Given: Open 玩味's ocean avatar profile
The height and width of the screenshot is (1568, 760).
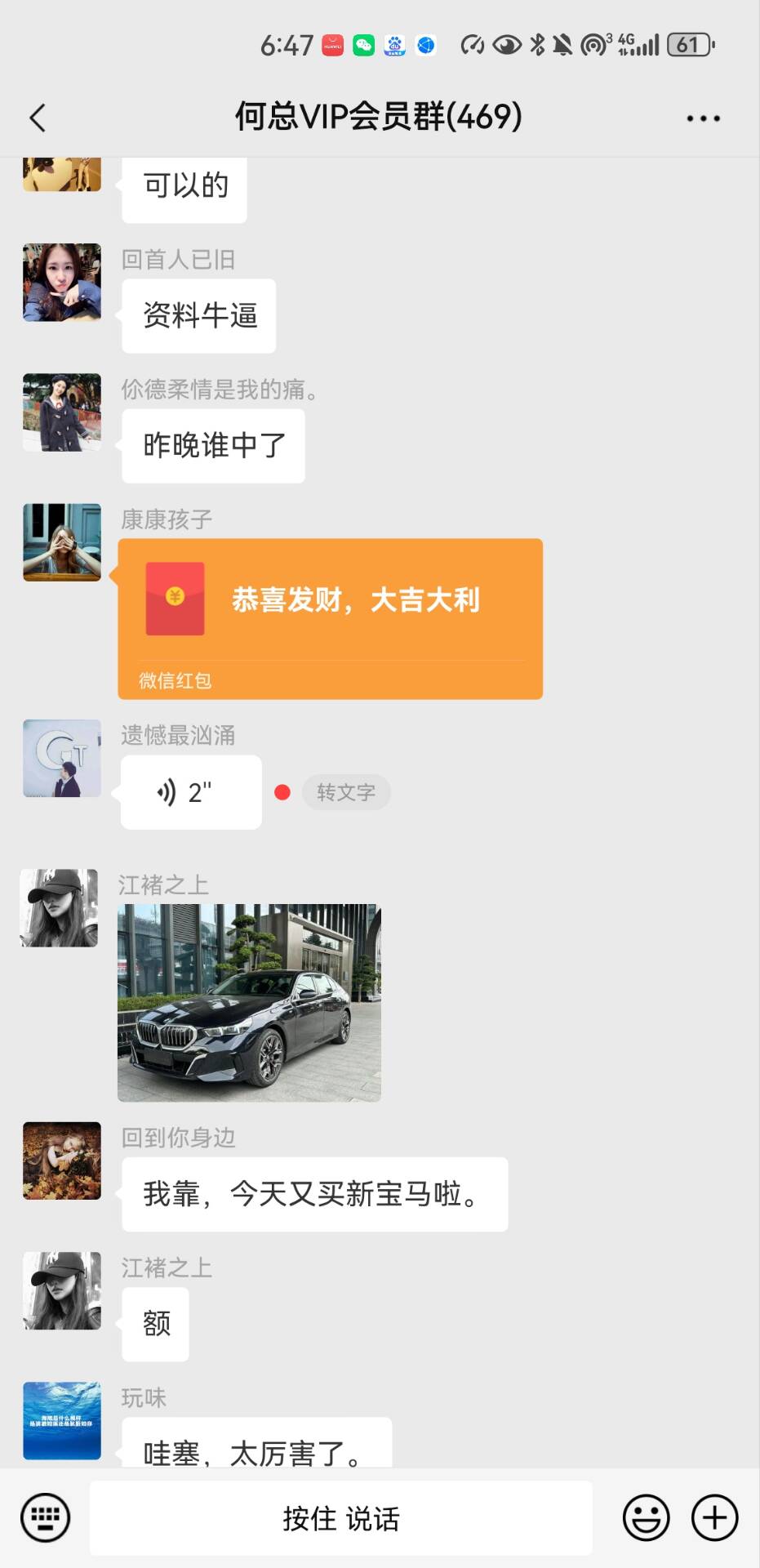Looking at the screenshot, I should [x=62, y=1420].
